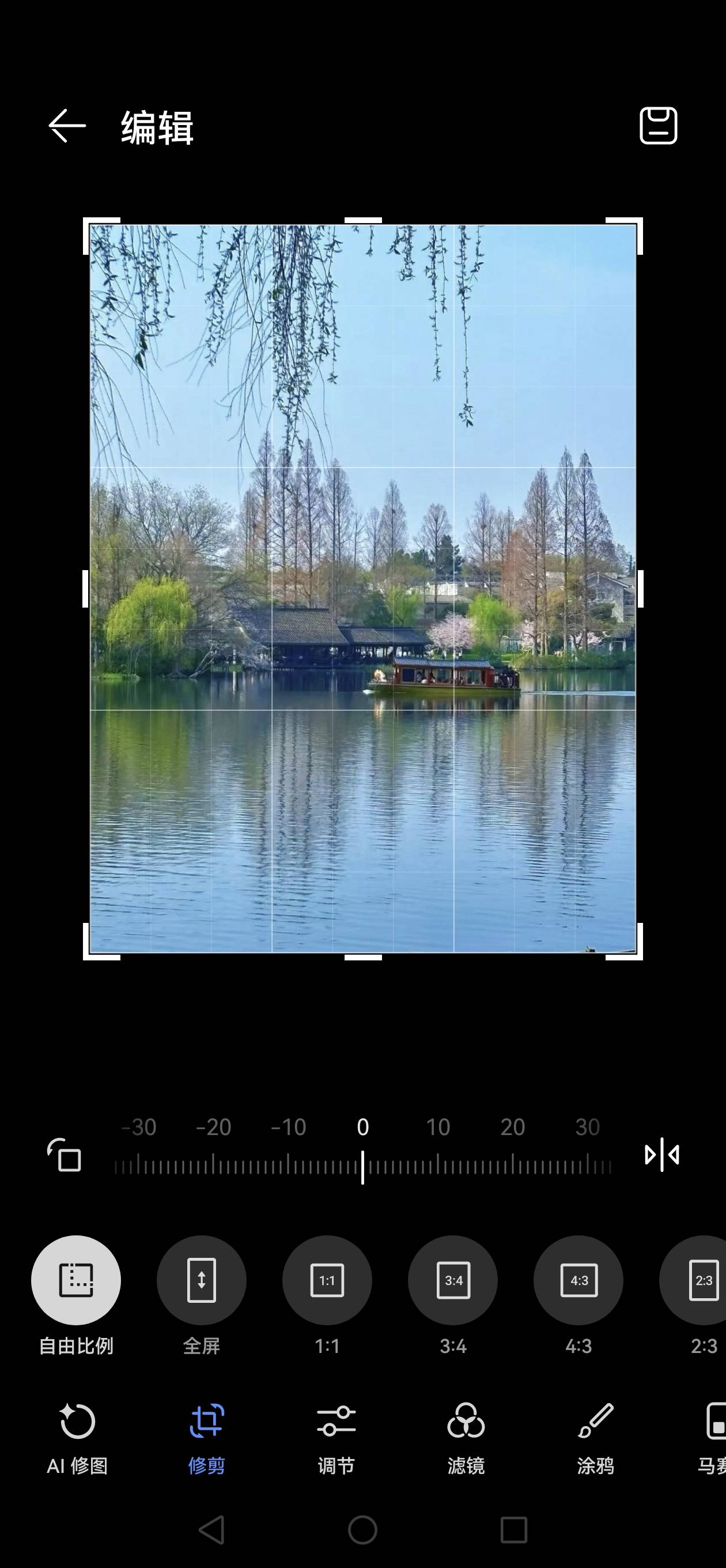Rotate the image 90 degrees
Image resolution: width=726 pixels, height=1568 pixels.
[65, 1155]
